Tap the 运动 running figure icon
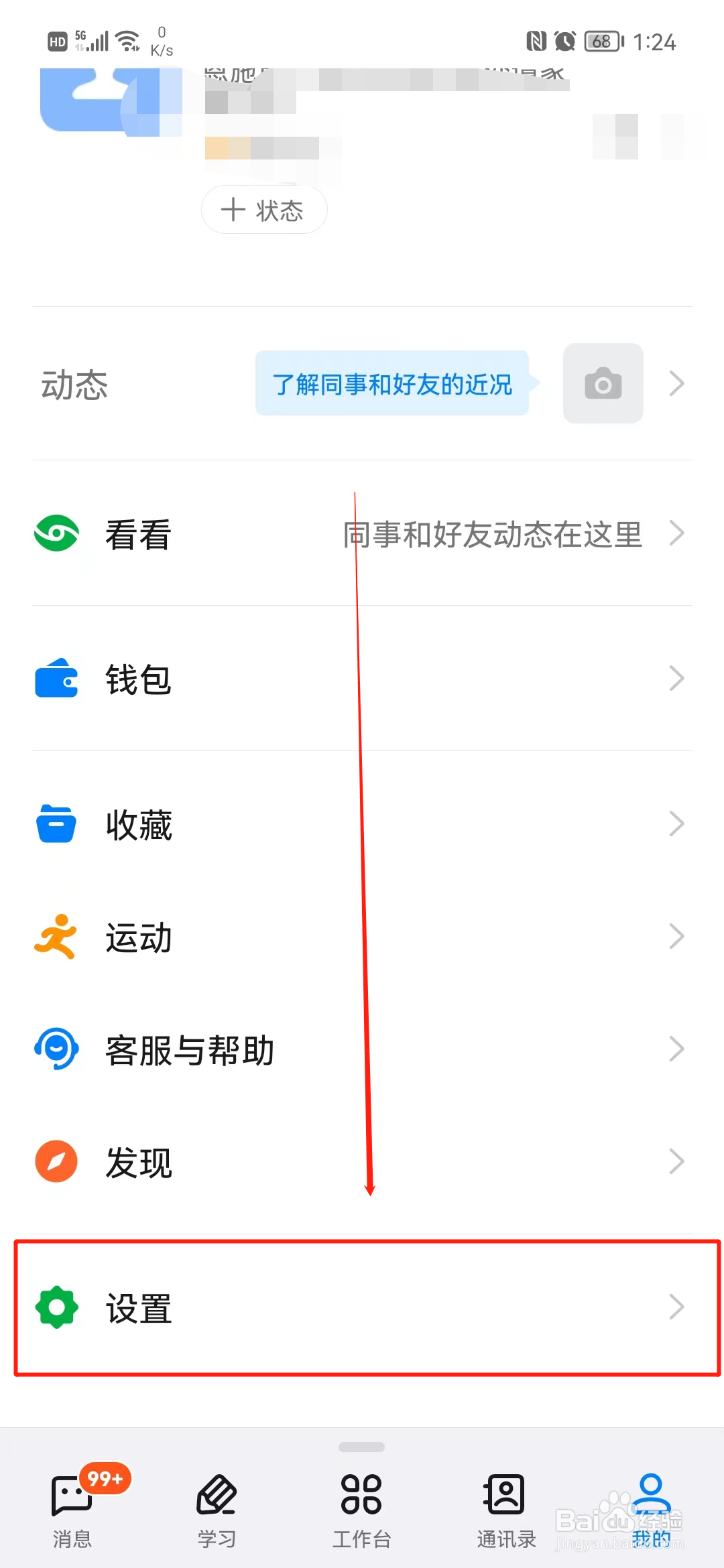The height and width of the screenshot is (1568, 724). 56,936
